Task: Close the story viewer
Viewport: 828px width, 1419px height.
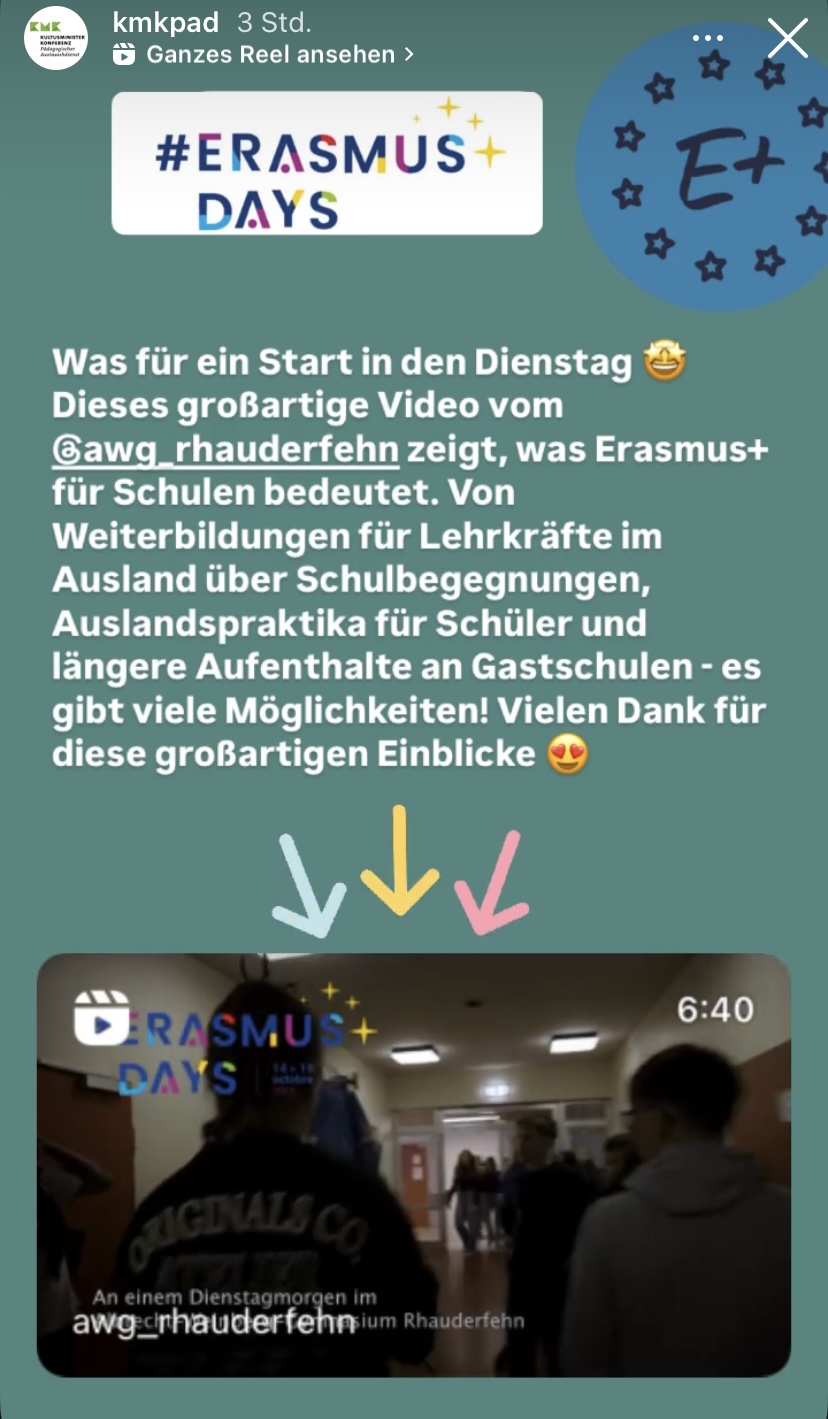Action: point(787,39)
